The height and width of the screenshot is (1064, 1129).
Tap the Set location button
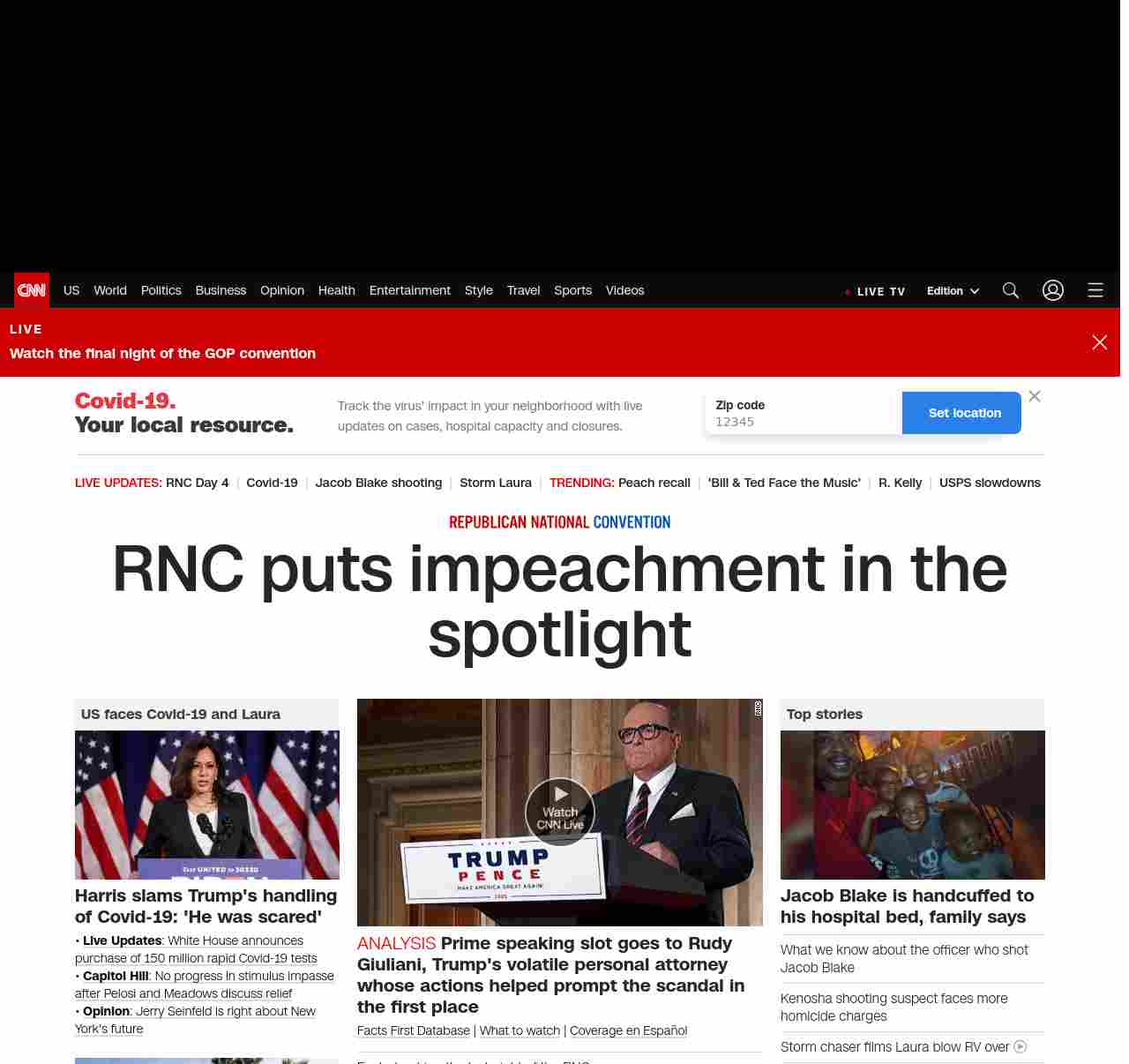click(x=964, y=413)
